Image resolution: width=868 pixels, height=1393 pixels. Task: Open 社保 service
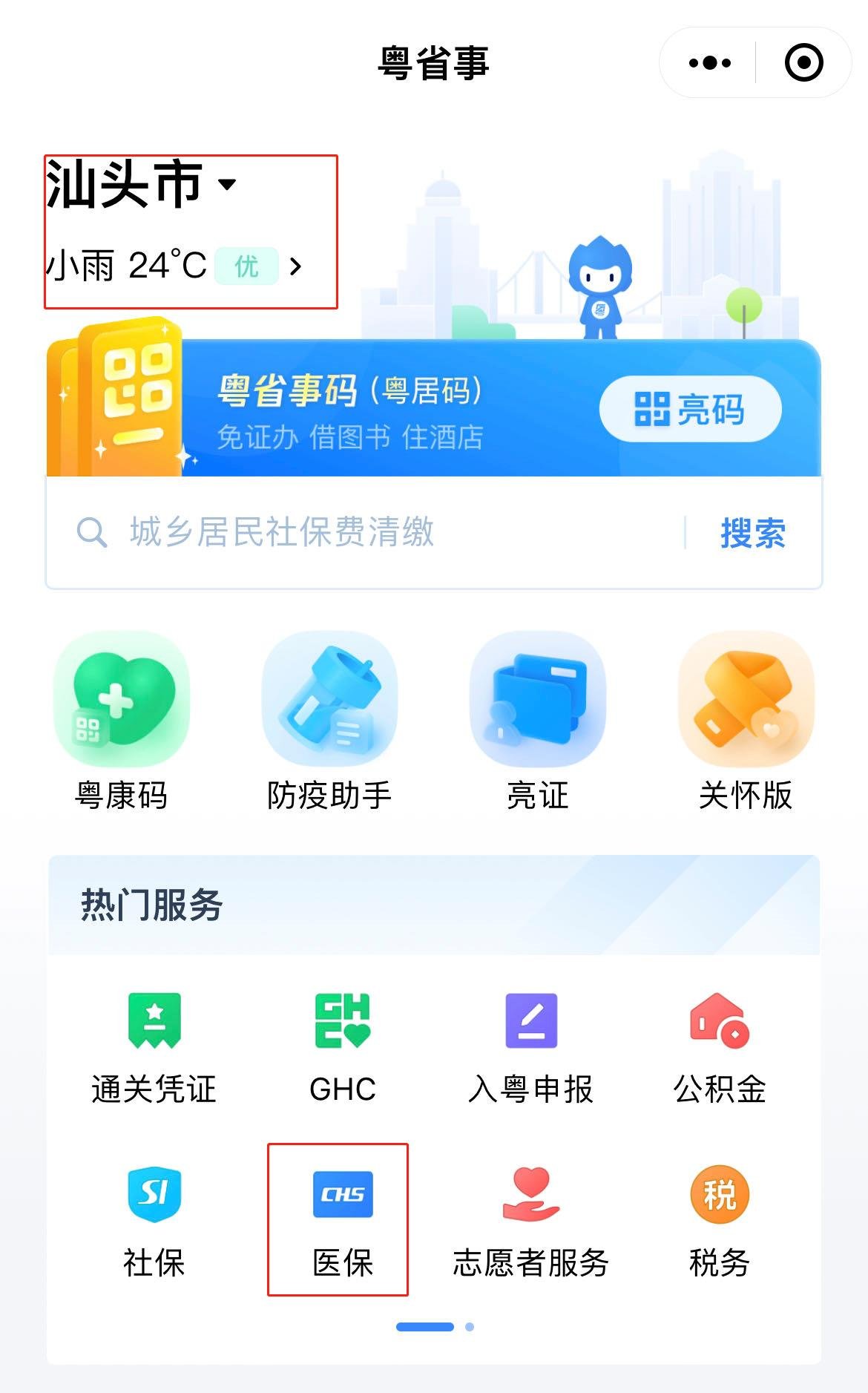(154, 1221)
